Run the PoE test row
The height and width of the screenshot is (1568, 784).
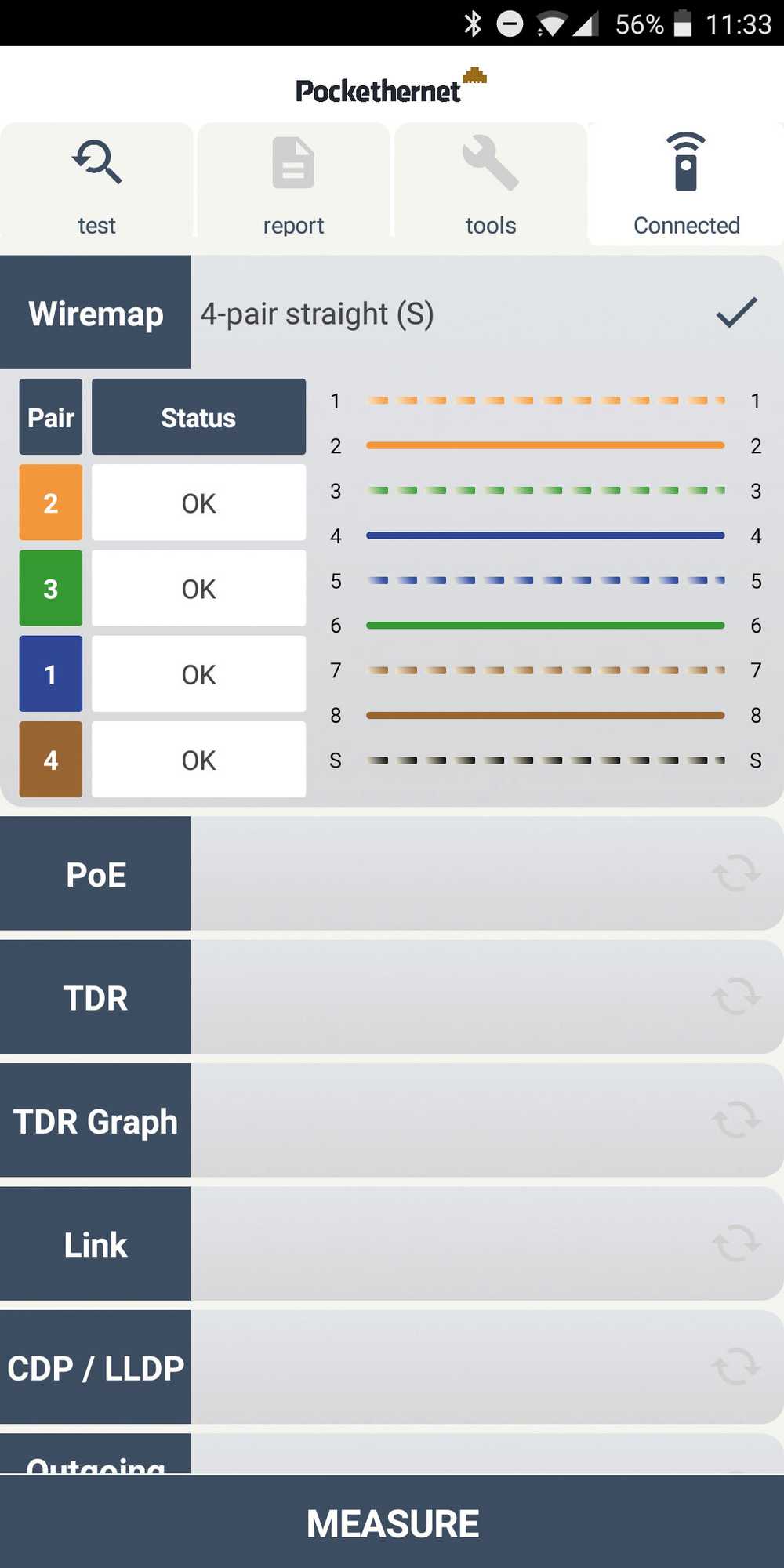click(392, 873)
